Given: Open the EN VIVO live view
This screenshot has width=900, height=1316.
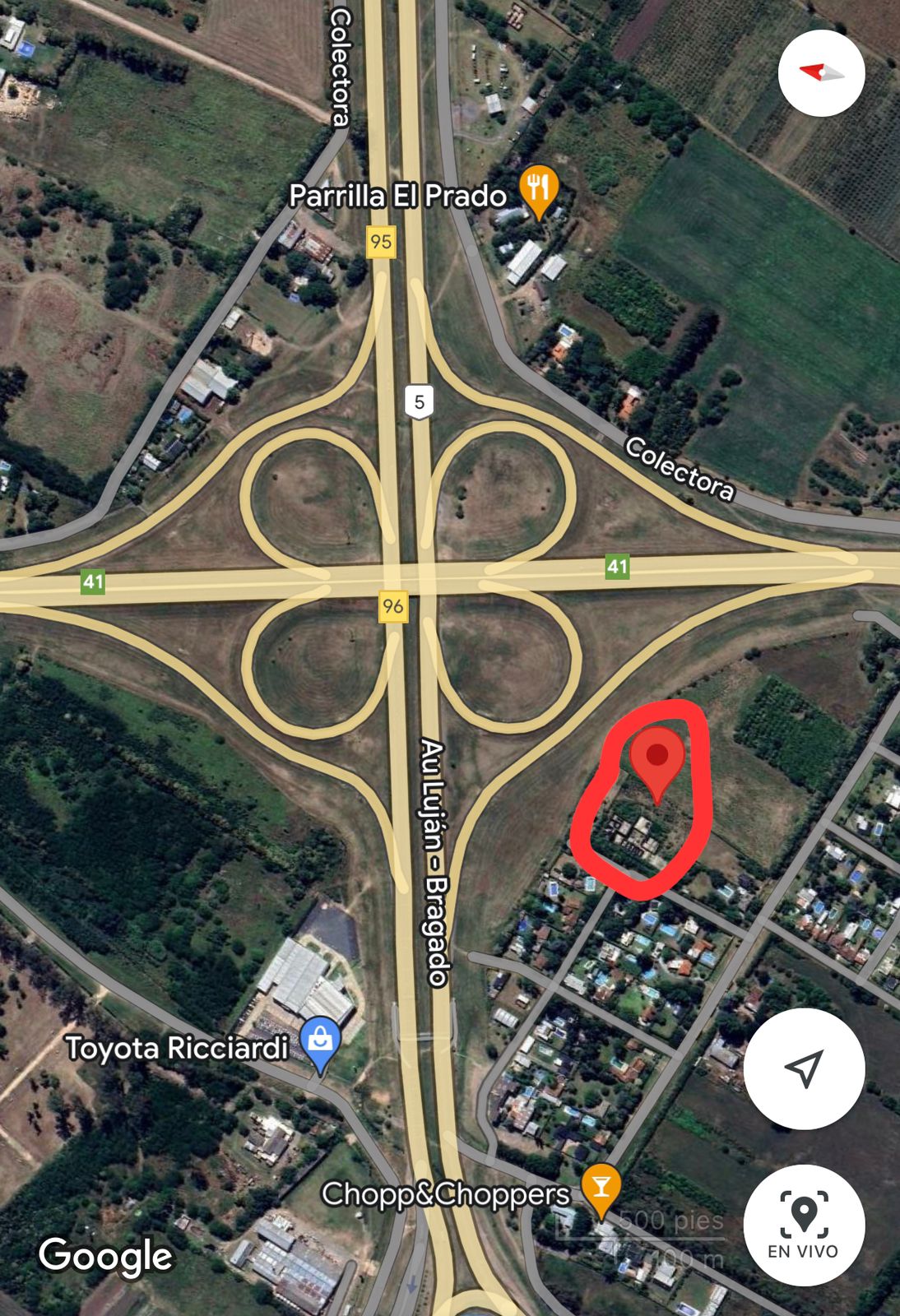Looking at the screenshot, I should pos(804,1225).
